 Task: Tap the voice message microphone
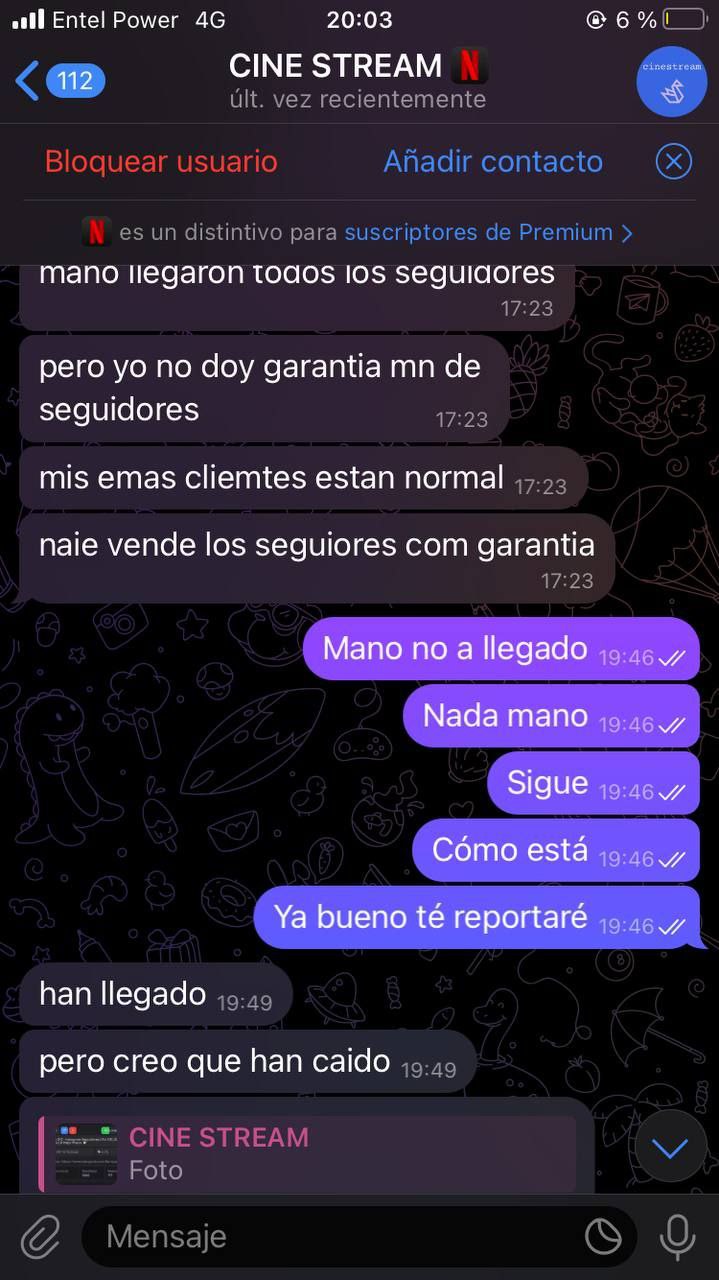[x=677, y=1237]
